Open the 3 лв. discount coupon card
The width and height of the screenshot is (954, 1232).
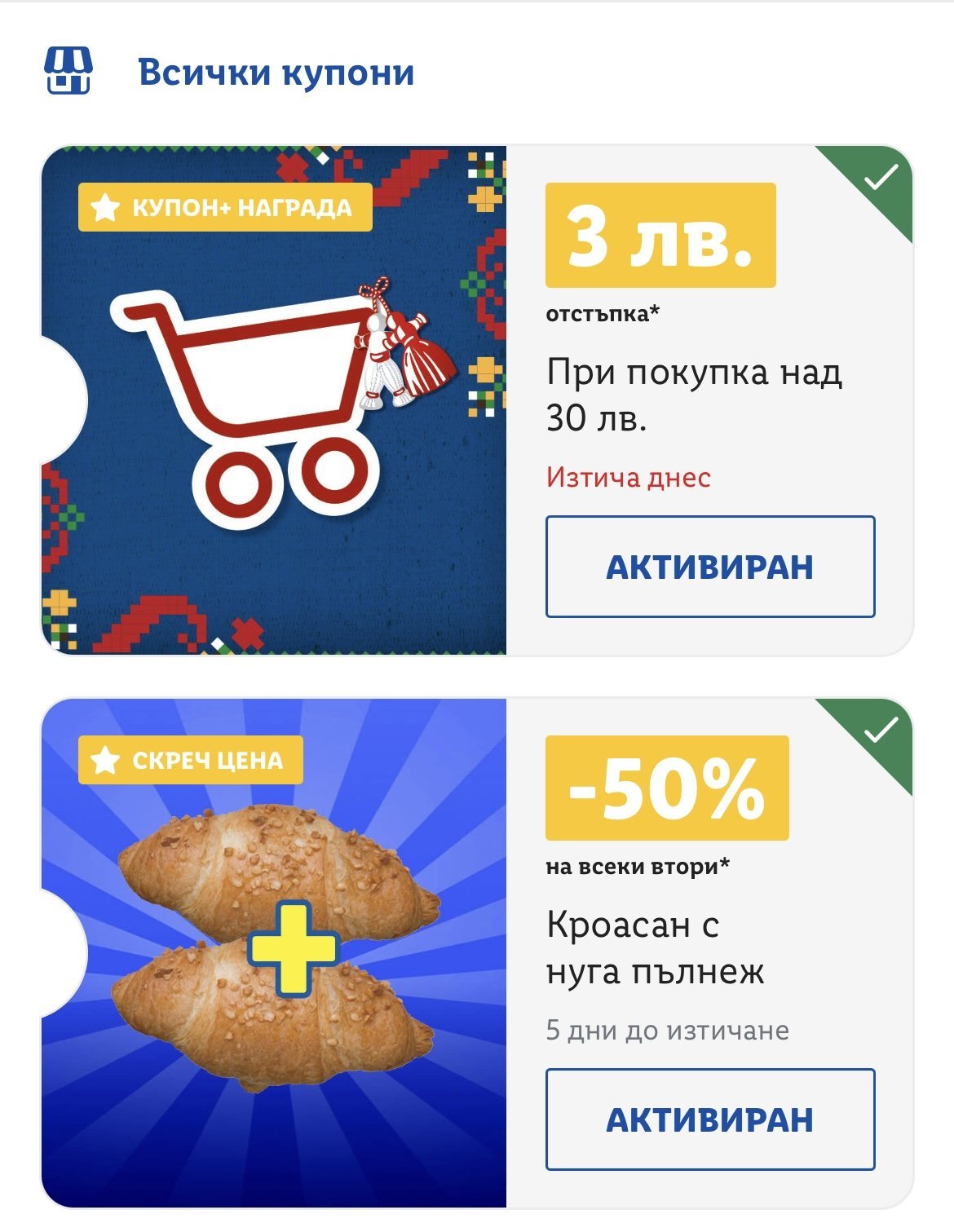click(477, 400)
